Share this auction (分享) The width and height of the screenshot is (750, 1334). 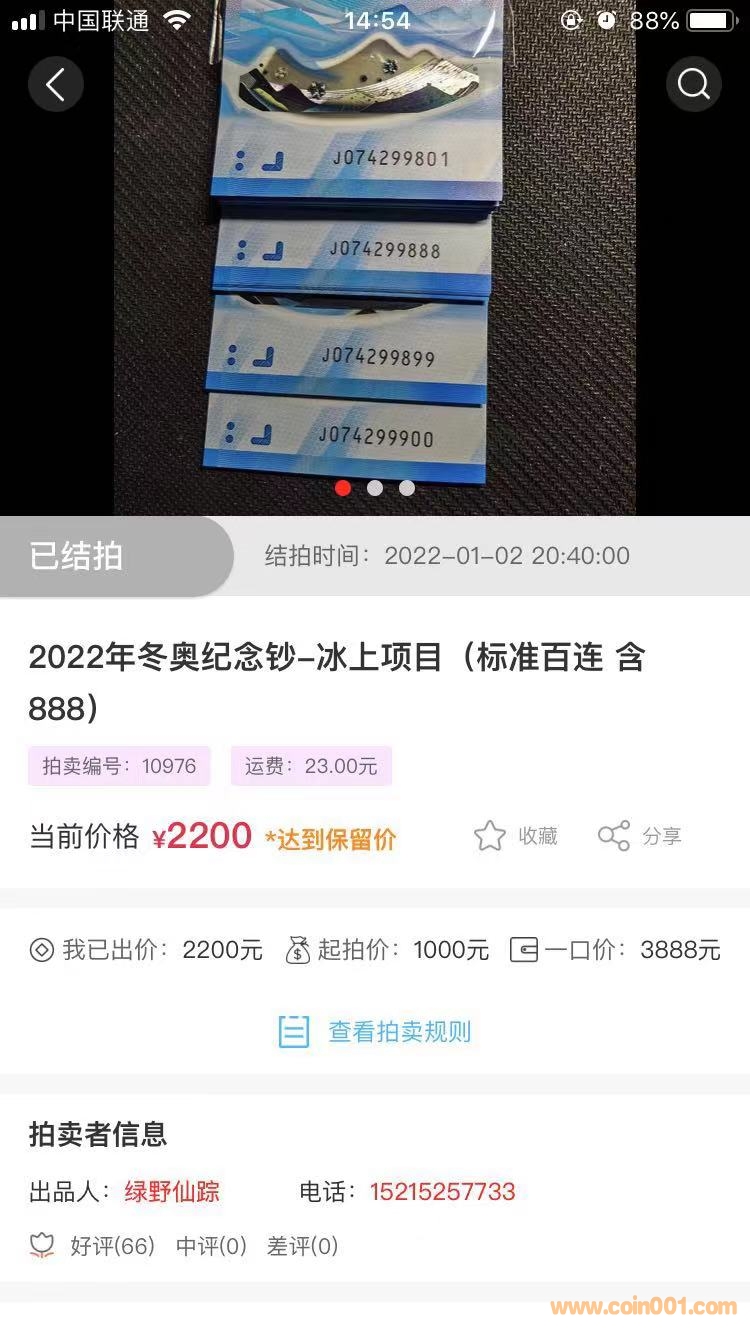640,836
